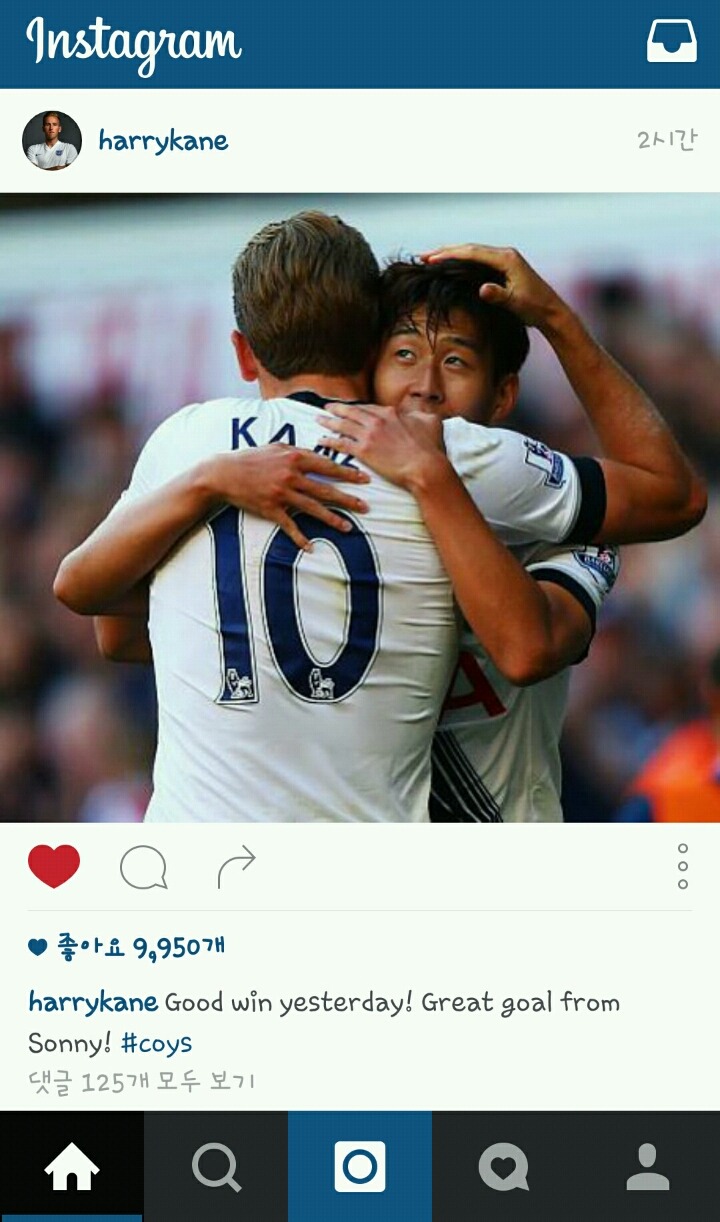Open the direct messages inbox
The width and height of the screenshot is (720, 1222).
pos(671,42)
